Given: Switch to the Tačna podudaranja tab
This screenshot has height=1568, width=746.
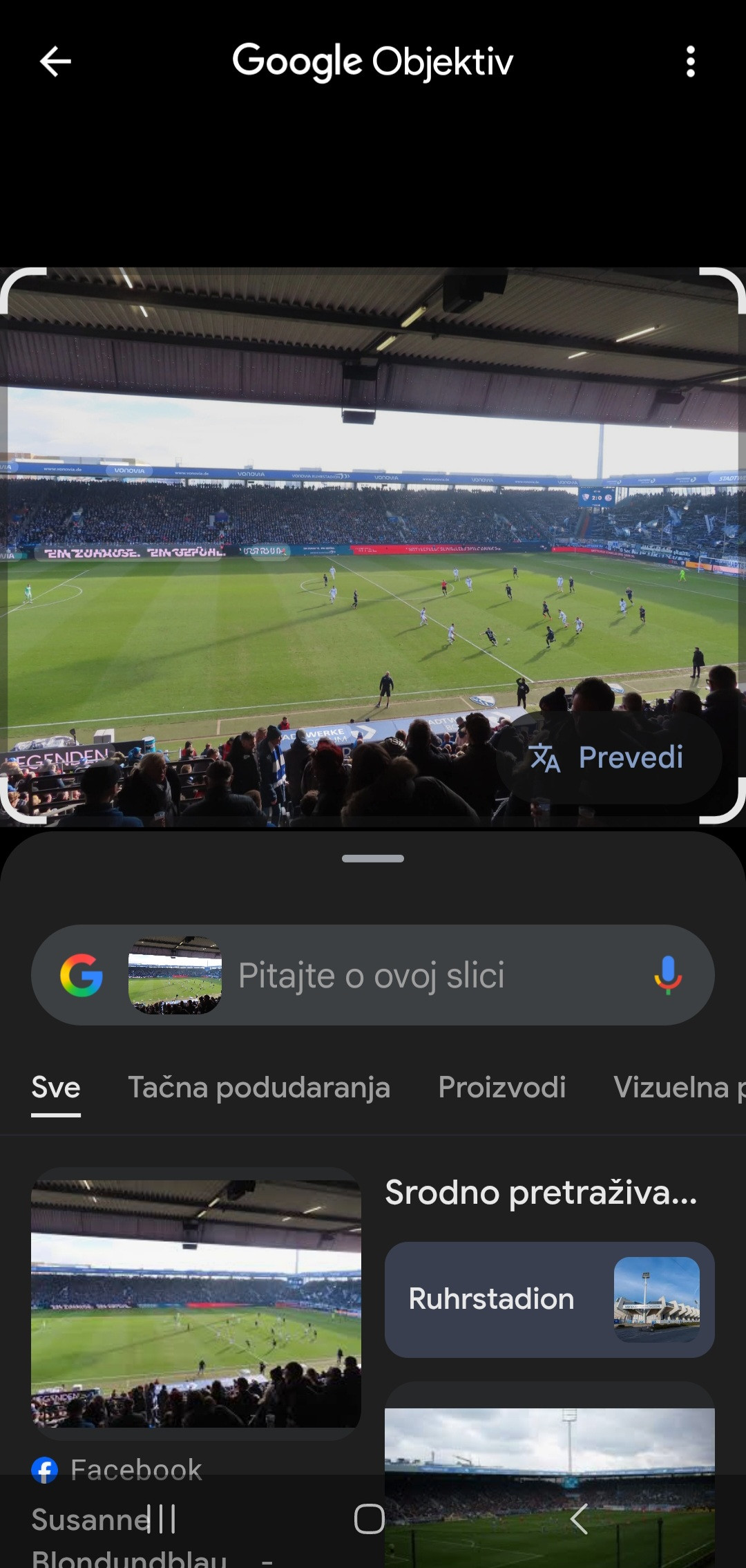Looking at the screenshot, I should [x=258, y=1087].
